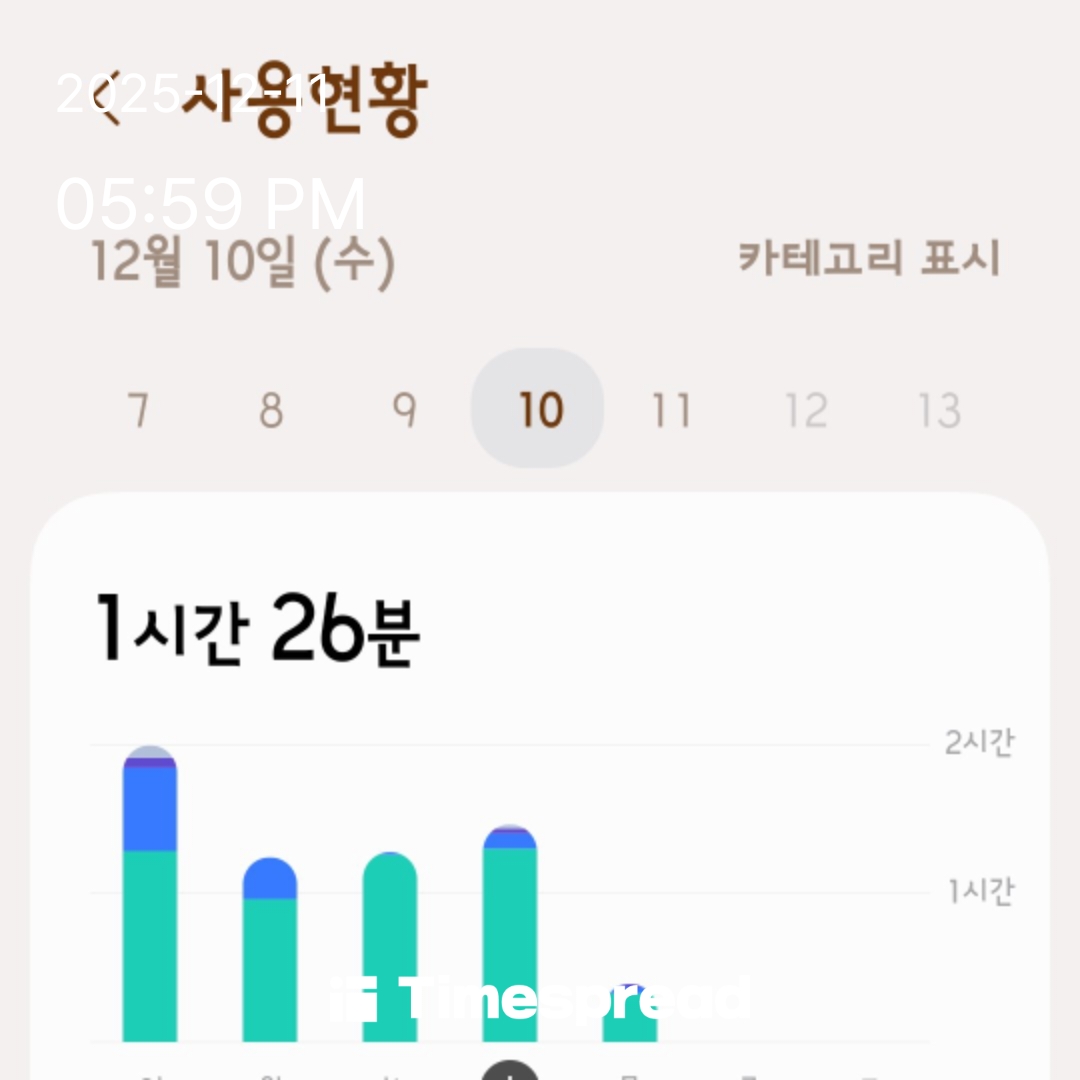View usage for day 11
Image resolution: width=1080 pixels, height=1080 pixels.
[671, 410]
